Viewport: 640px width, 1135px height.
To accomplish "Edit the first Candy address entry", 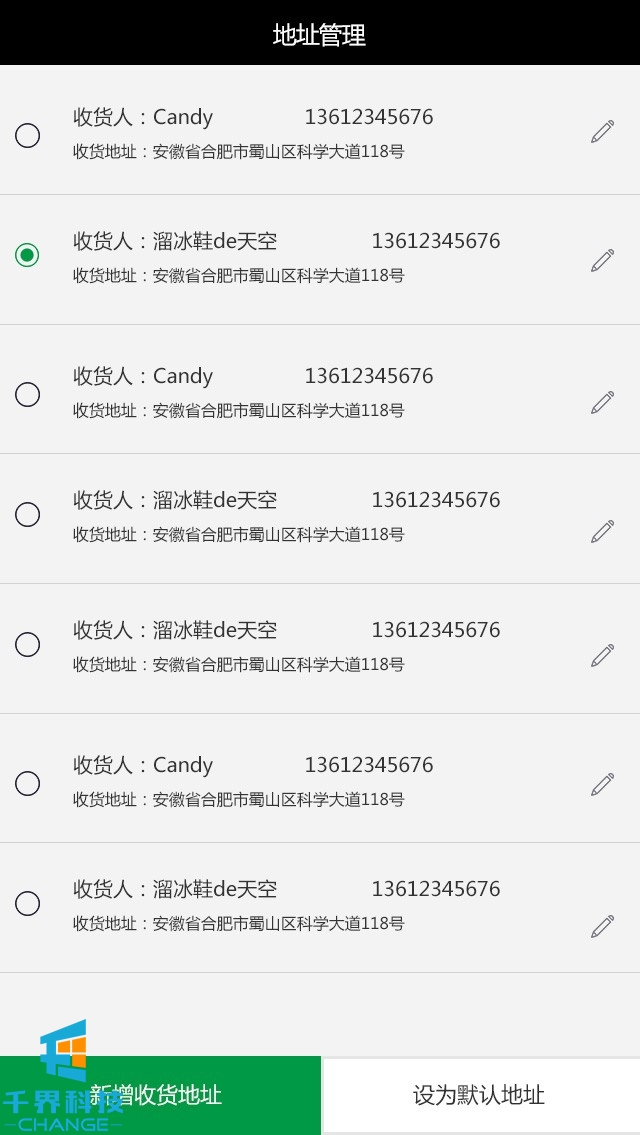I will point(602,131).
